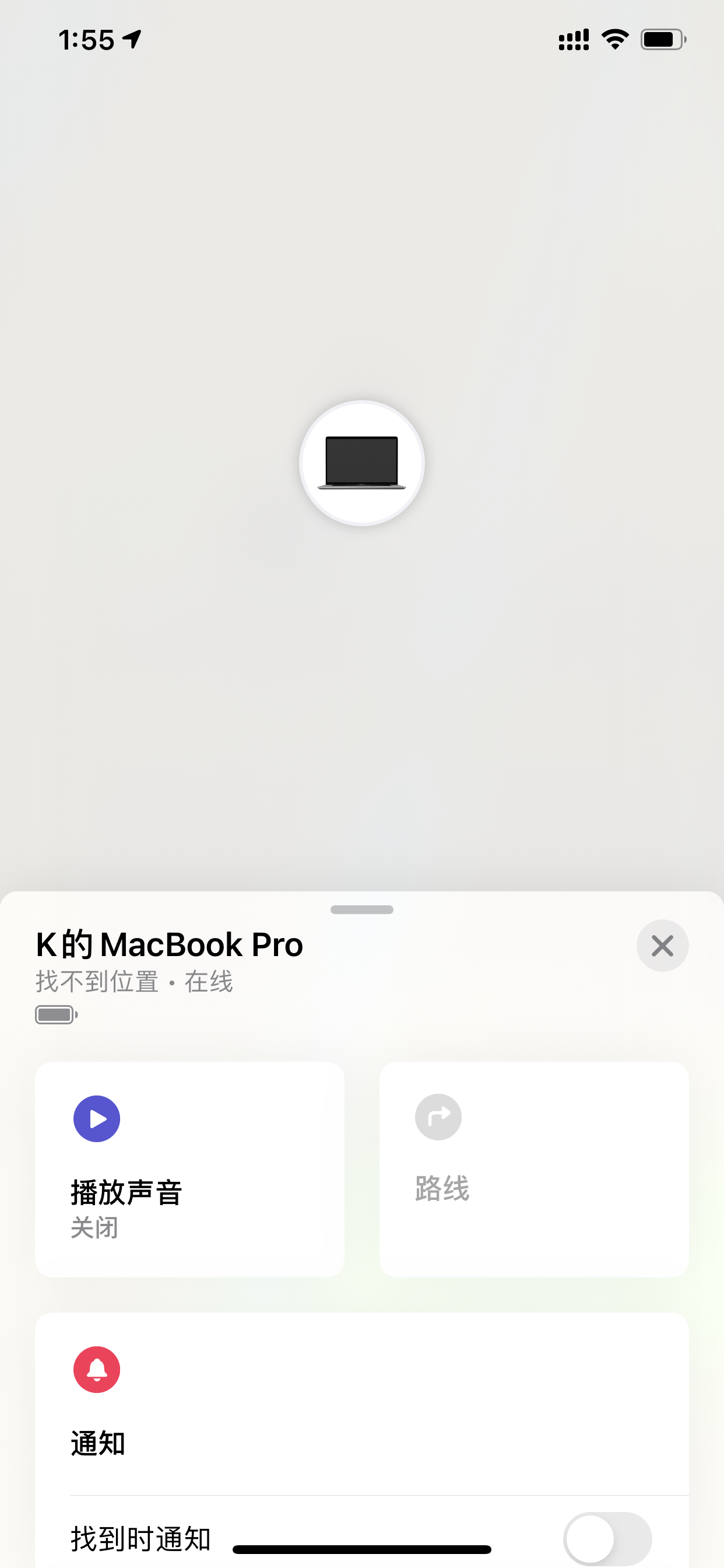
Task: Tap the sheet grabber handle to expand
Action: 361,909
